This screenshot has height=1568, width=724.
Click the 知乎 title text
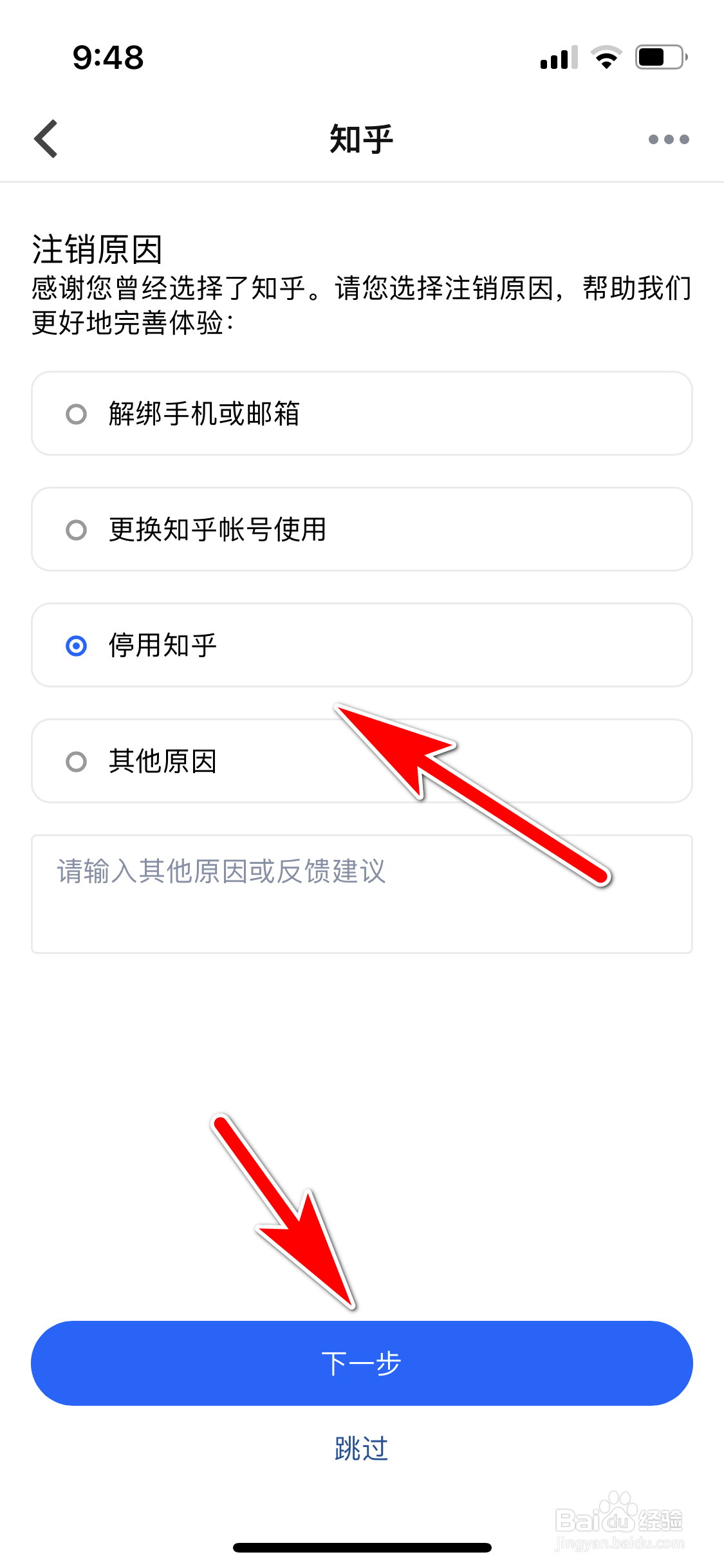pos(362,138)
